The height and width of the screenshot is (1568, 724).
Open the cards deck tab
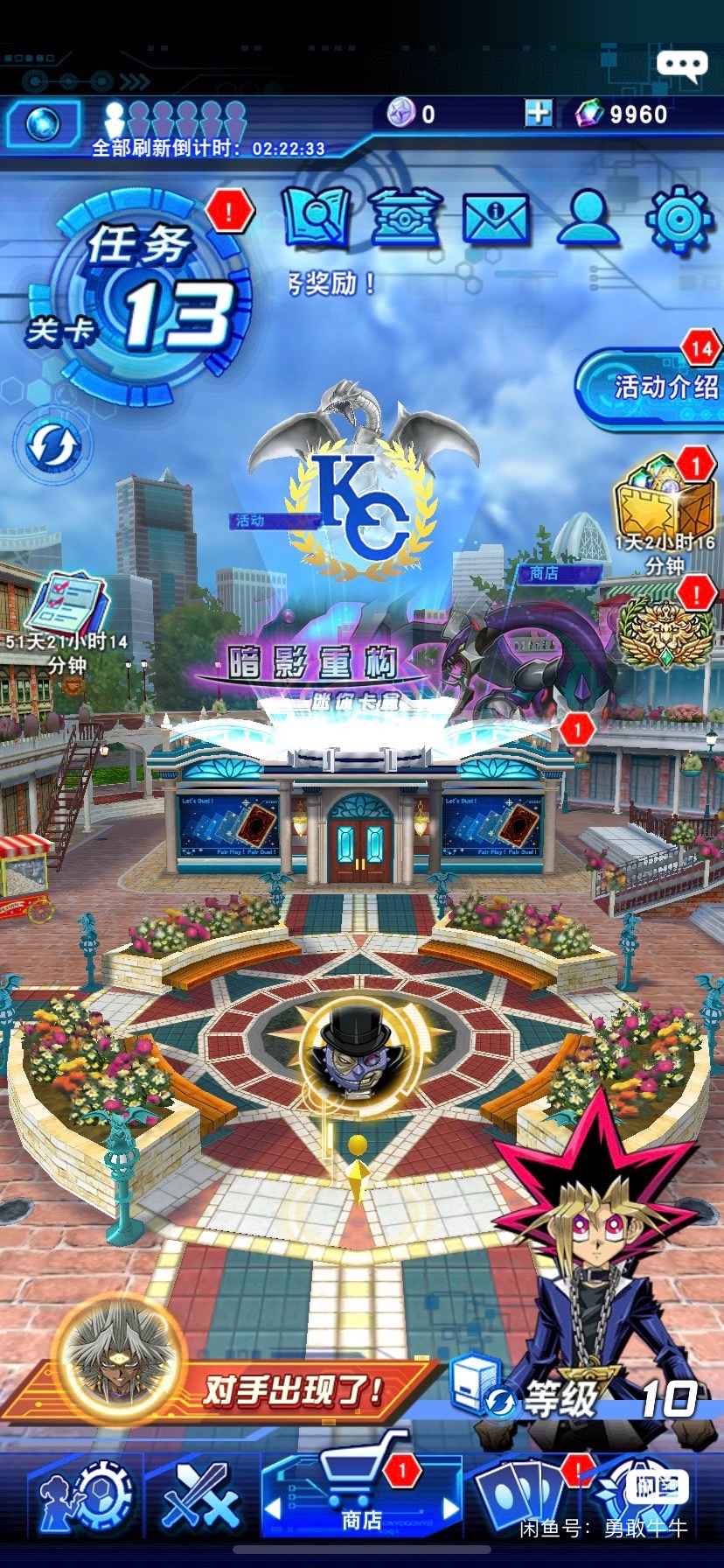pyautogui.click(x=516, y=1498)
